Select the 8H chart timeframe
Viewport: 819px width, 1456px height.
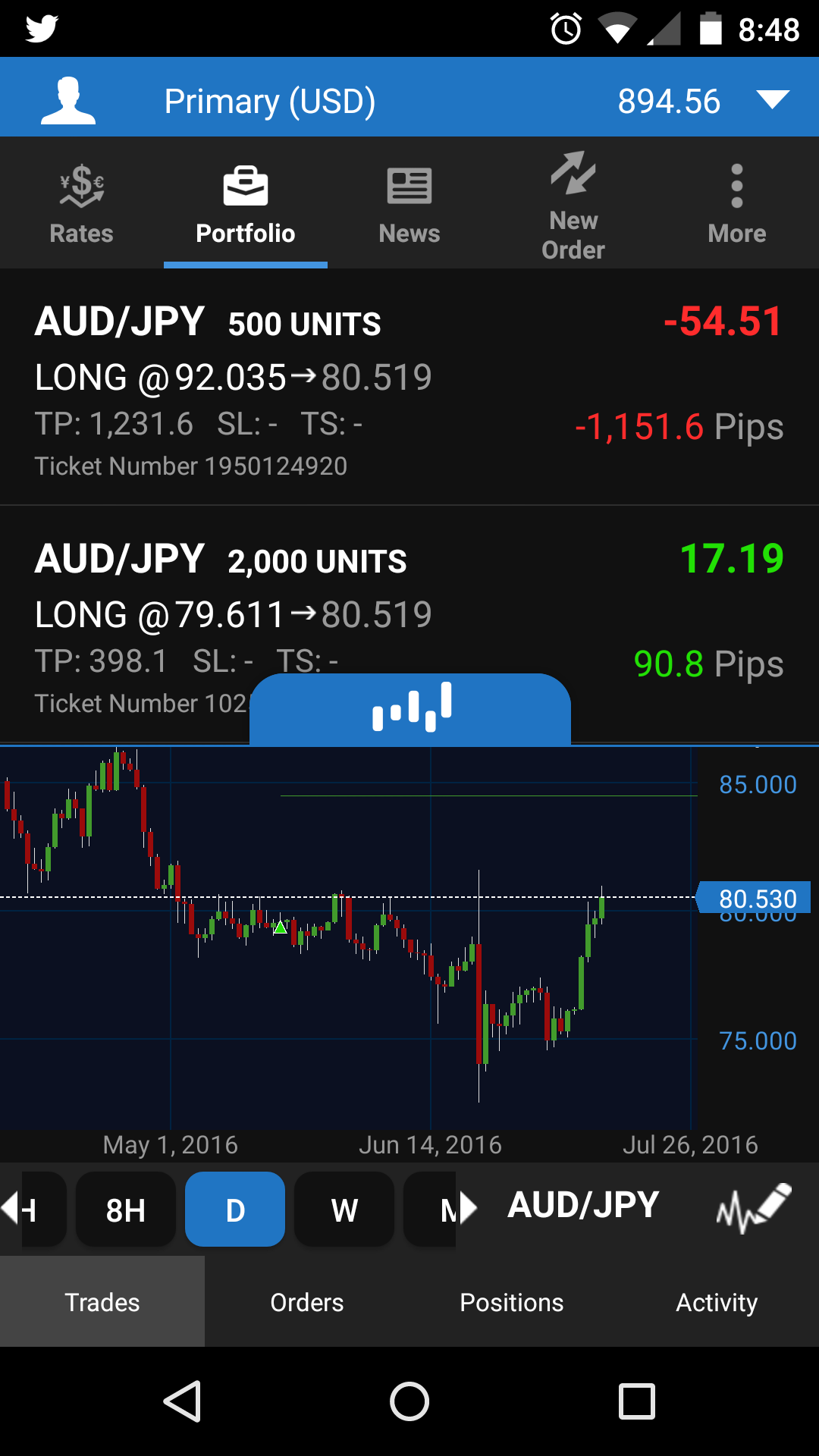[x=126, y=1210]
